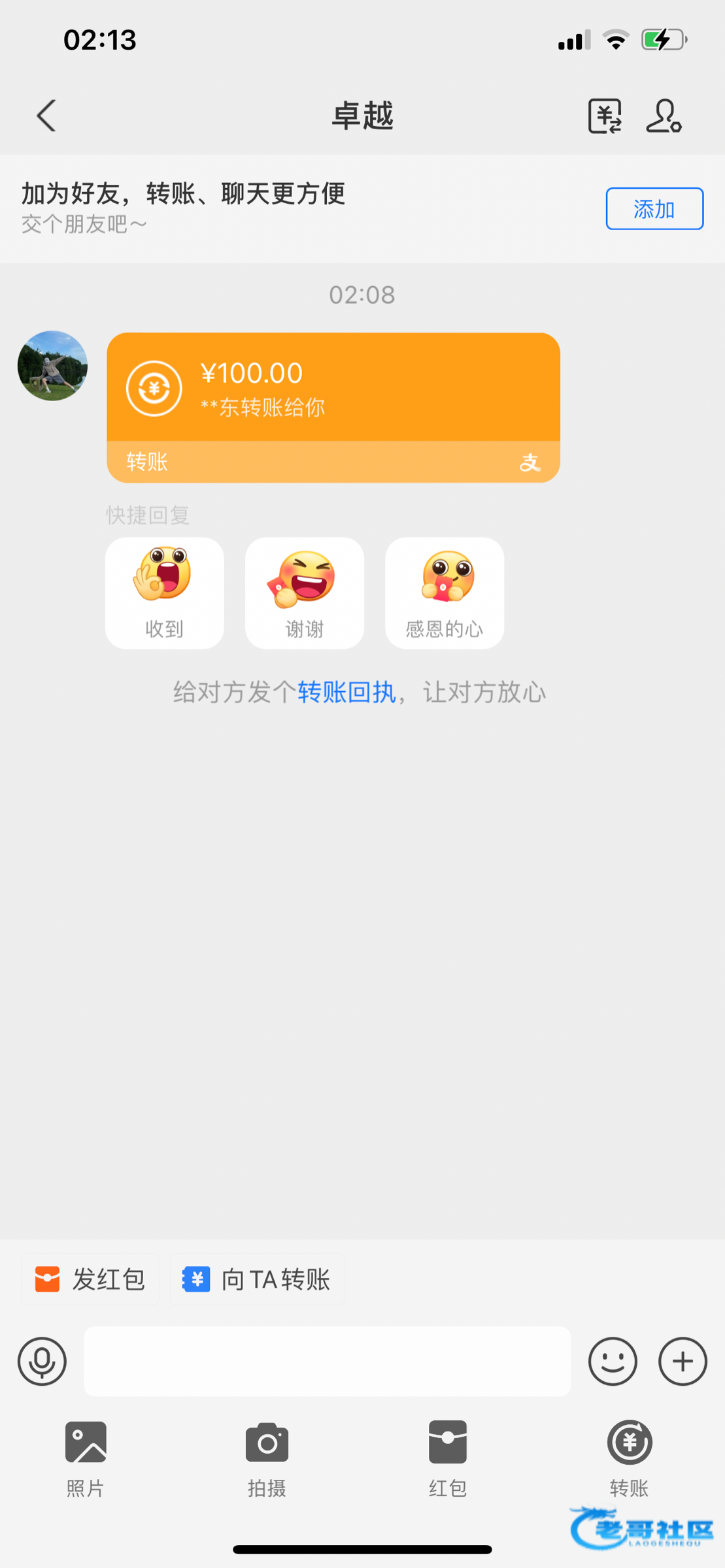Viewport: 725px width, 1568px height.
Task: Select 转账 in the attachment panel
Action: [630, 1458]
